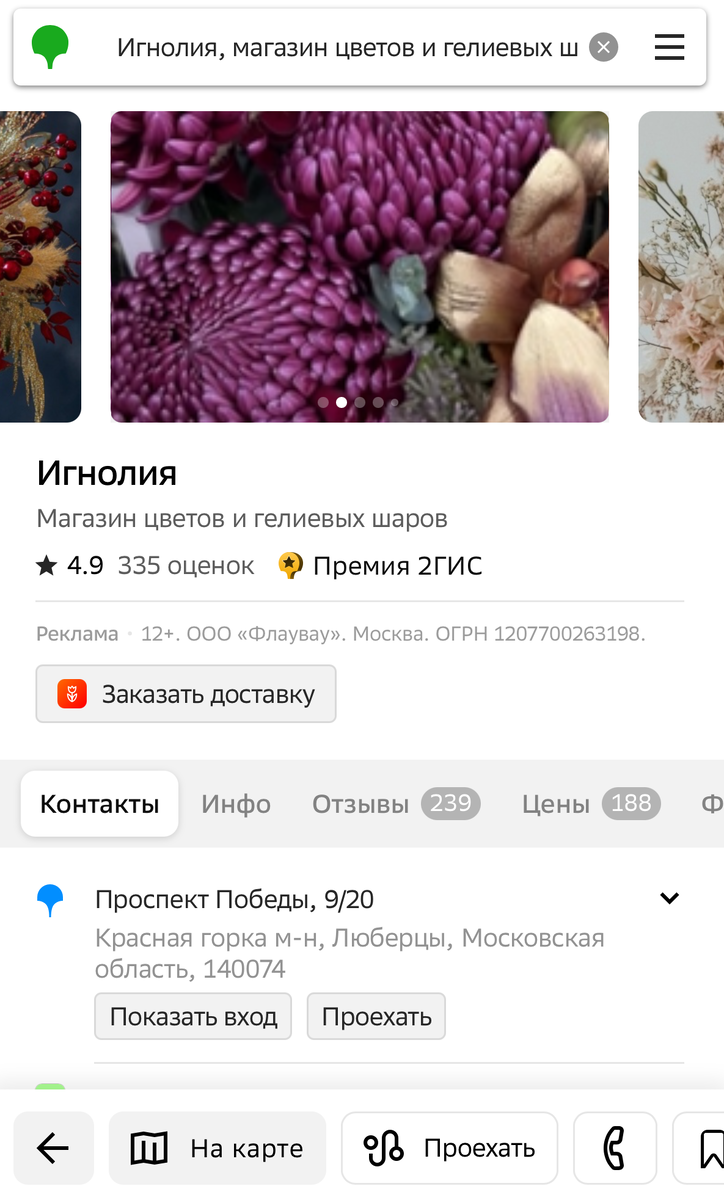Select the 'Инфо' tab
This screenshot has height=1200, width=724.
[236, 803]
